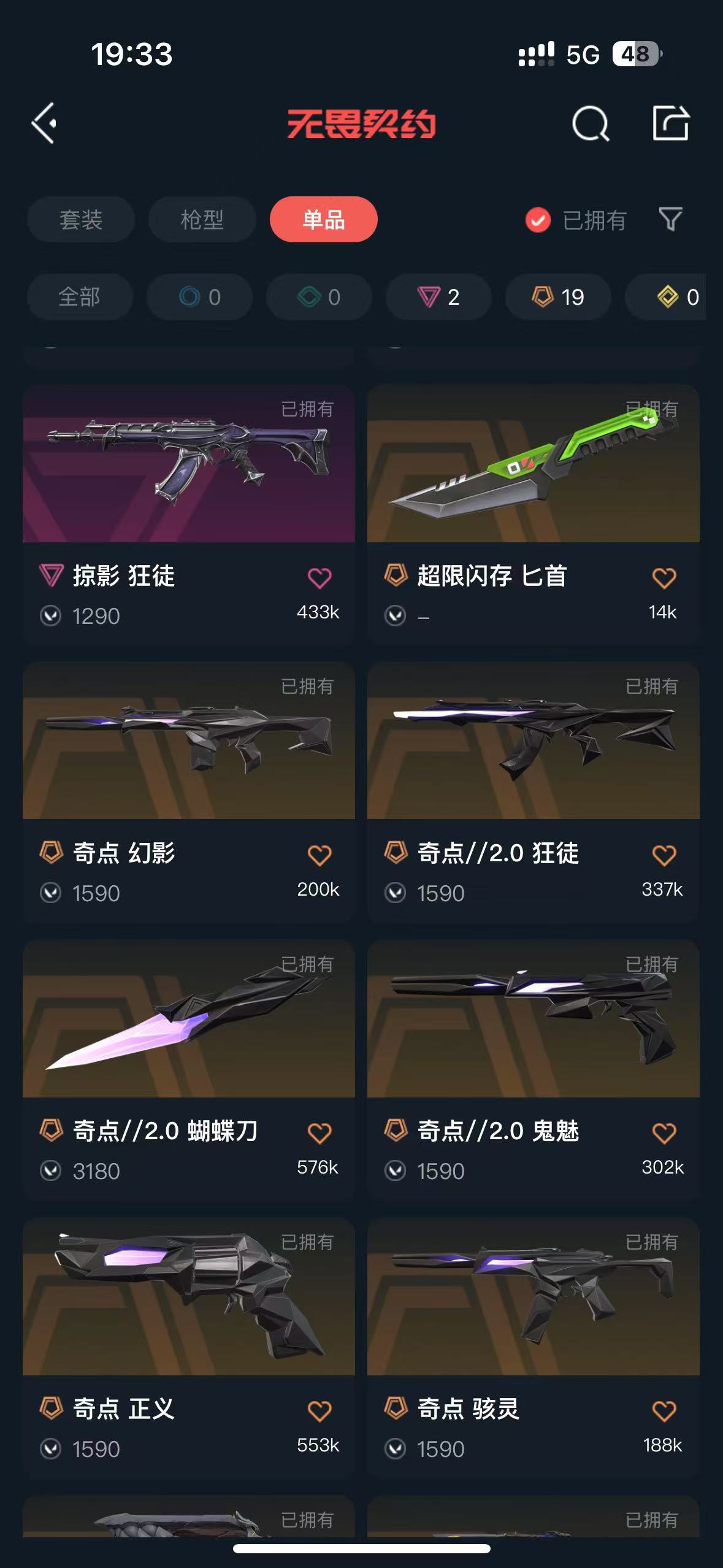Share this page via the share icon

pos(670,123)
